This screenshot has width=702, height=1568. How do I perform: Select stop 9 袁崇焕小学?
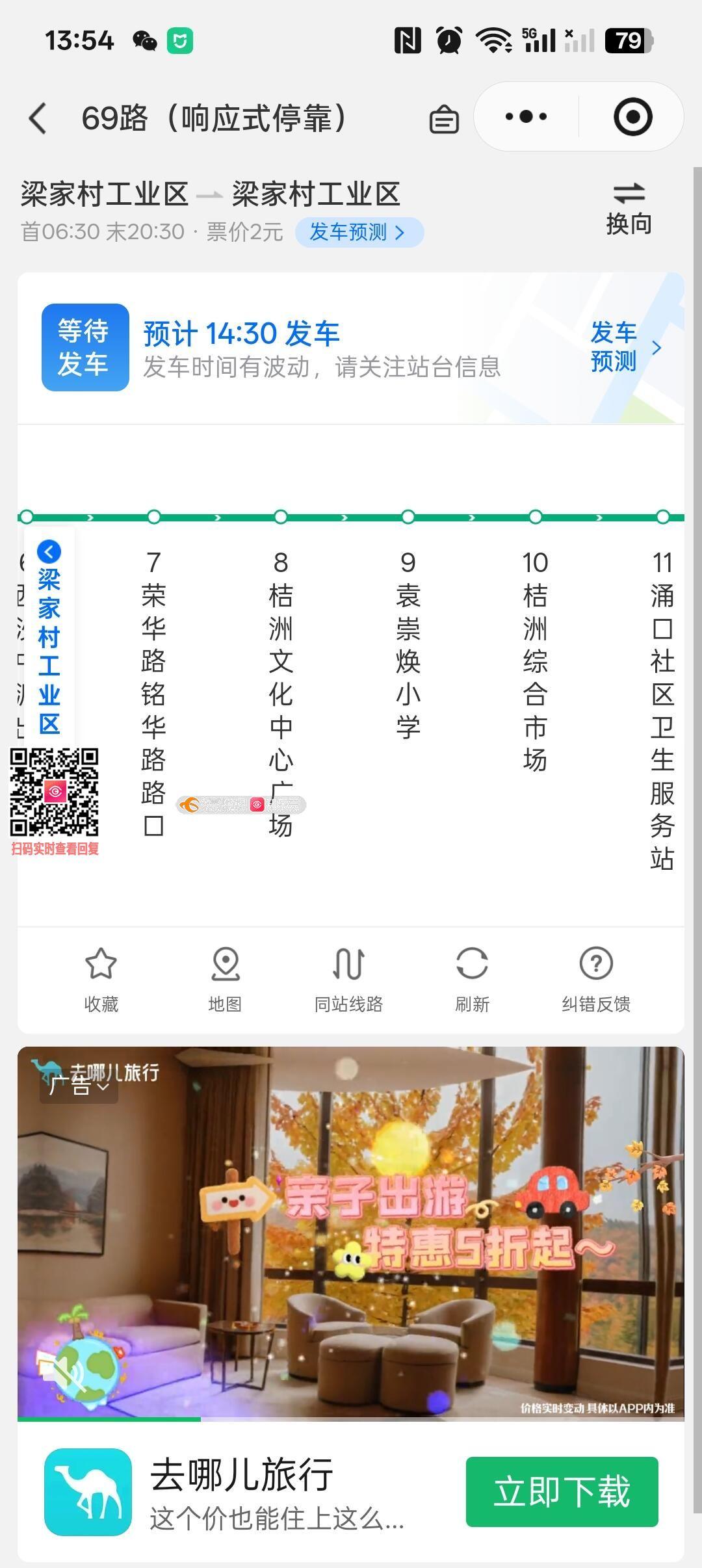tap(408, 644)
